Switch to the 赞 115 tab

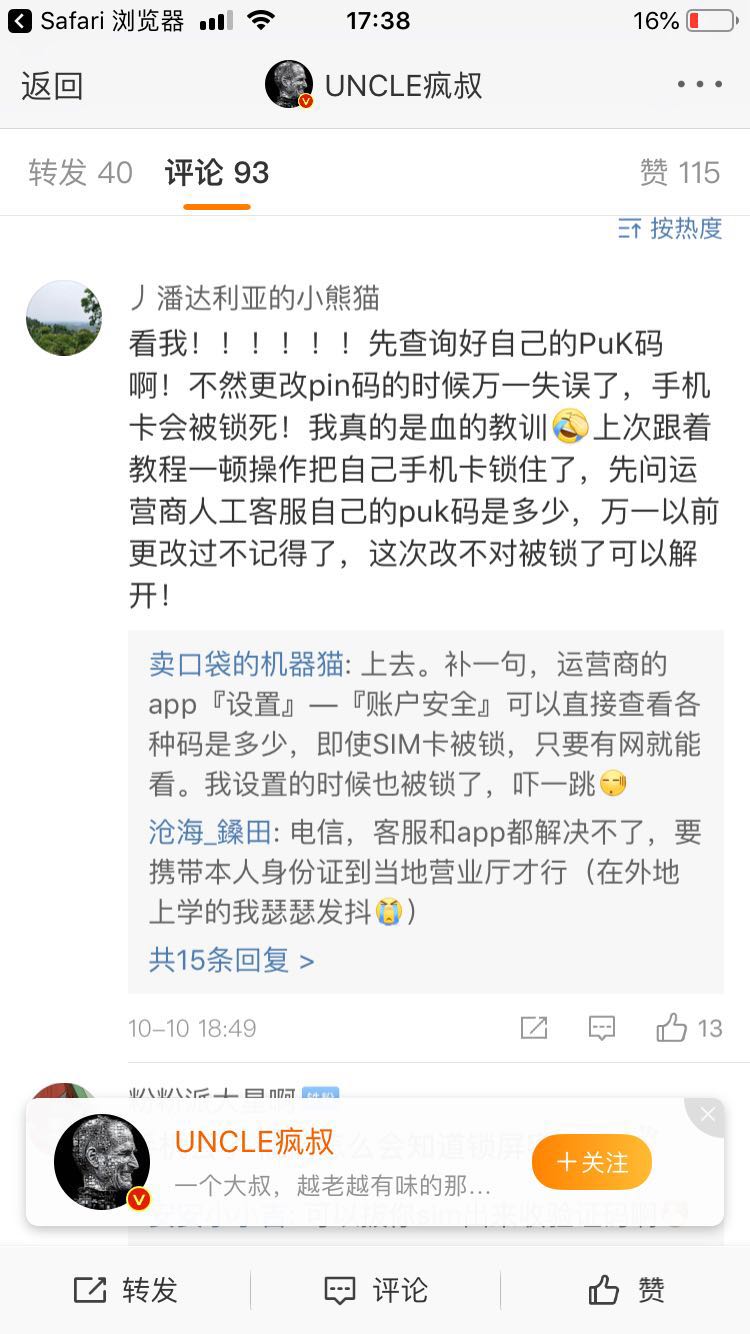(x=680, y=173)
